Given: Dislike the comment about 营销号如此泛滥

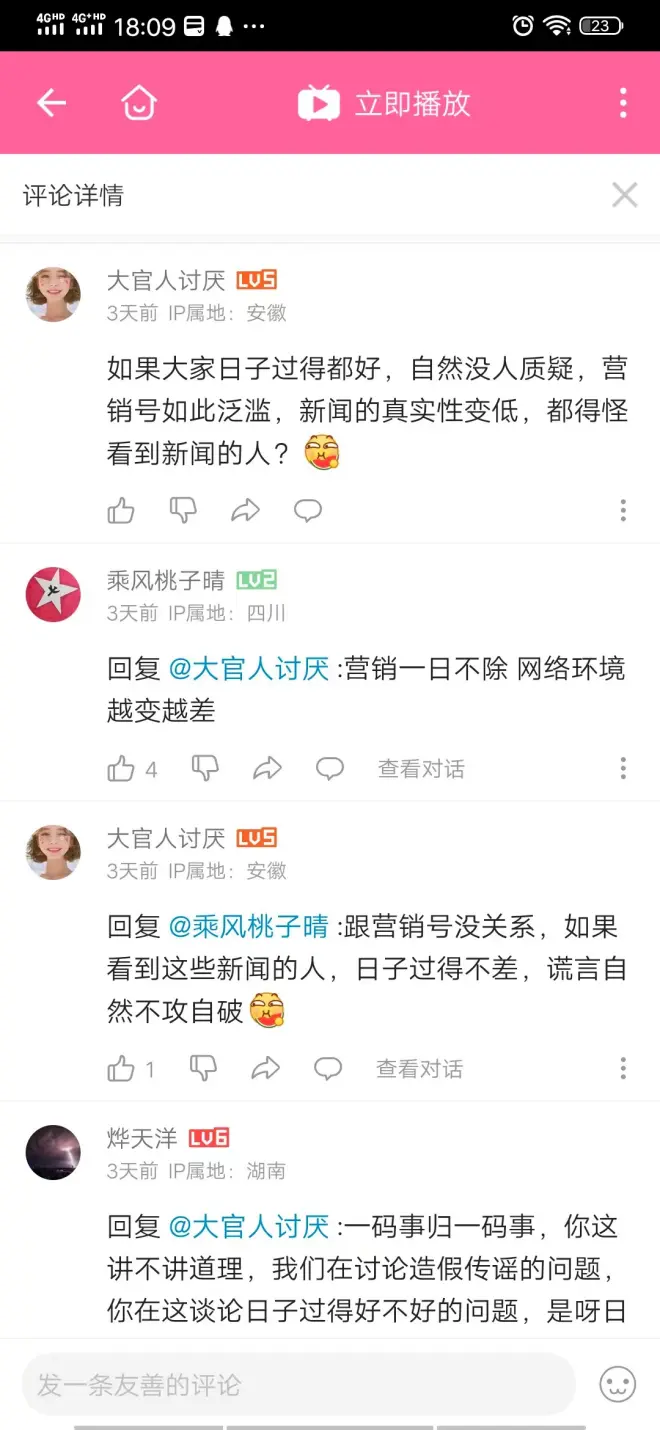Looking at the screenshot, I should click(183, 511).
